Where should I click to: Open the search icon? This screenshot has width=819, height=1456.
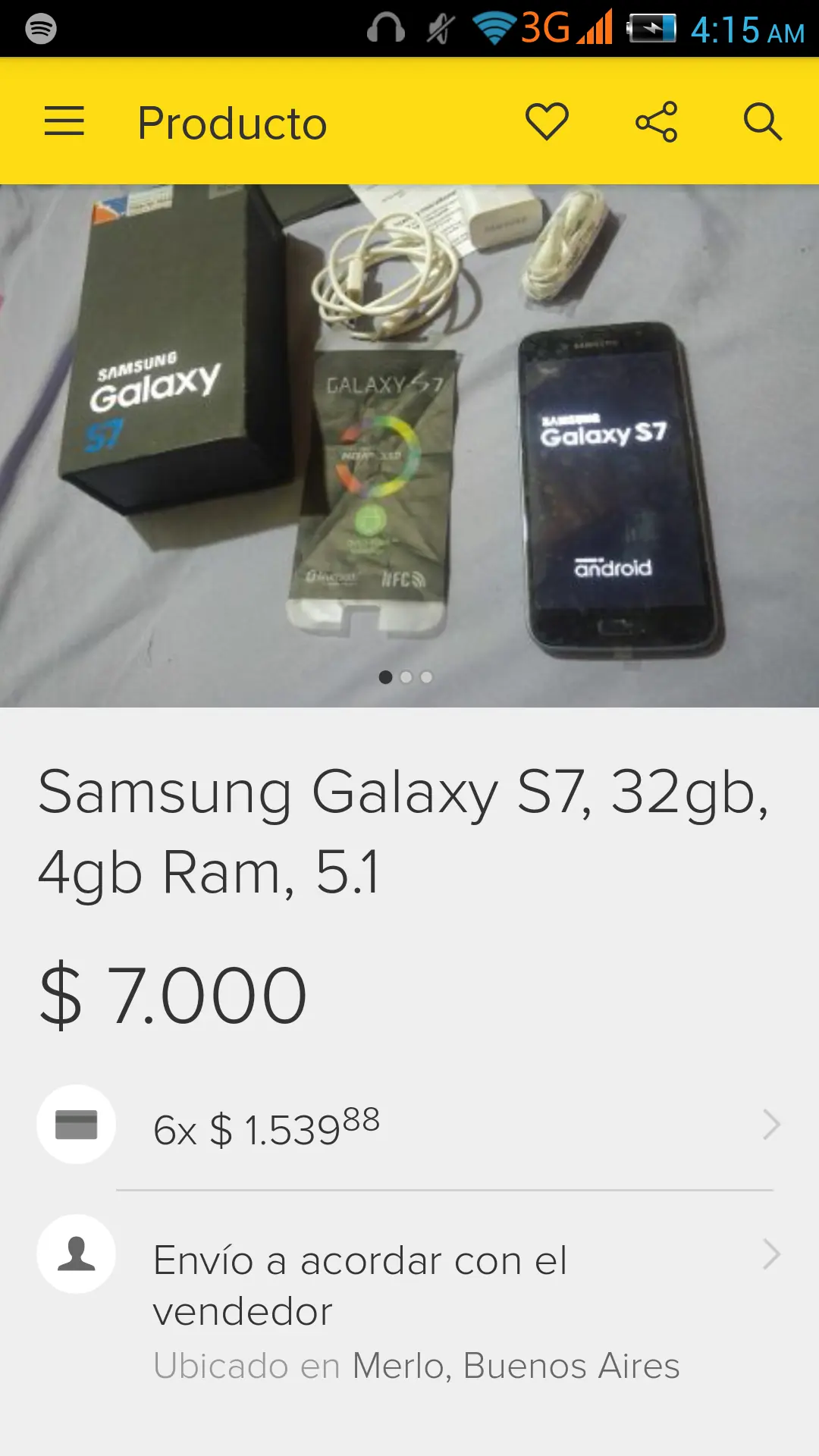(x=762, y=122)
